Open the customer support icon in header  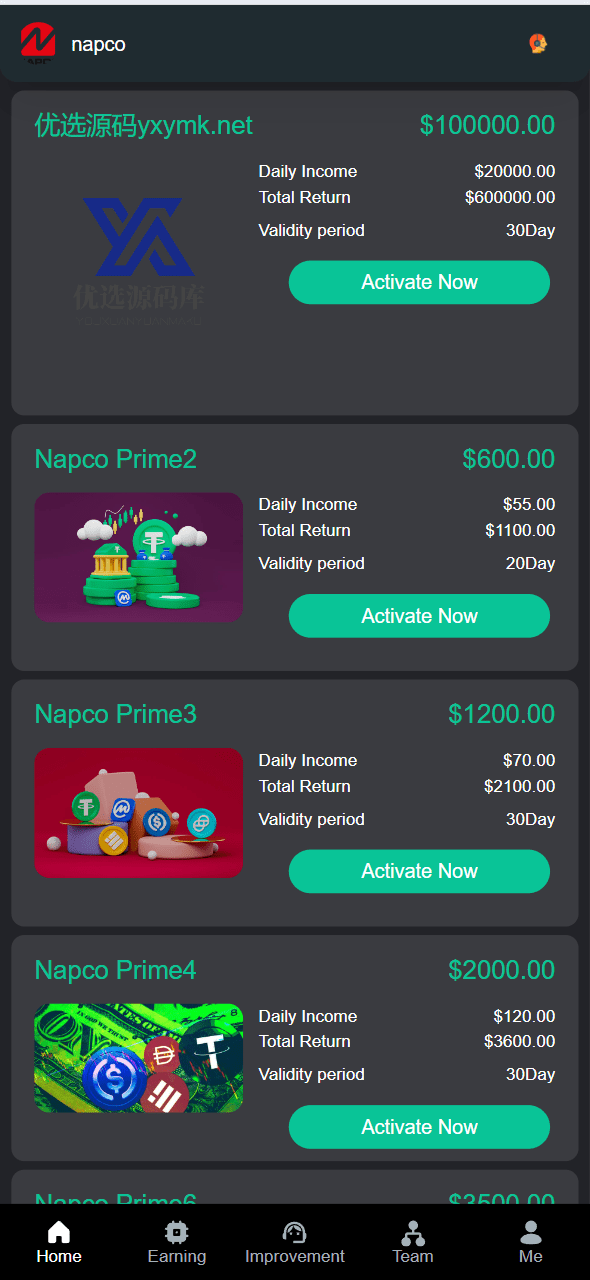click(x=538, y=43)
